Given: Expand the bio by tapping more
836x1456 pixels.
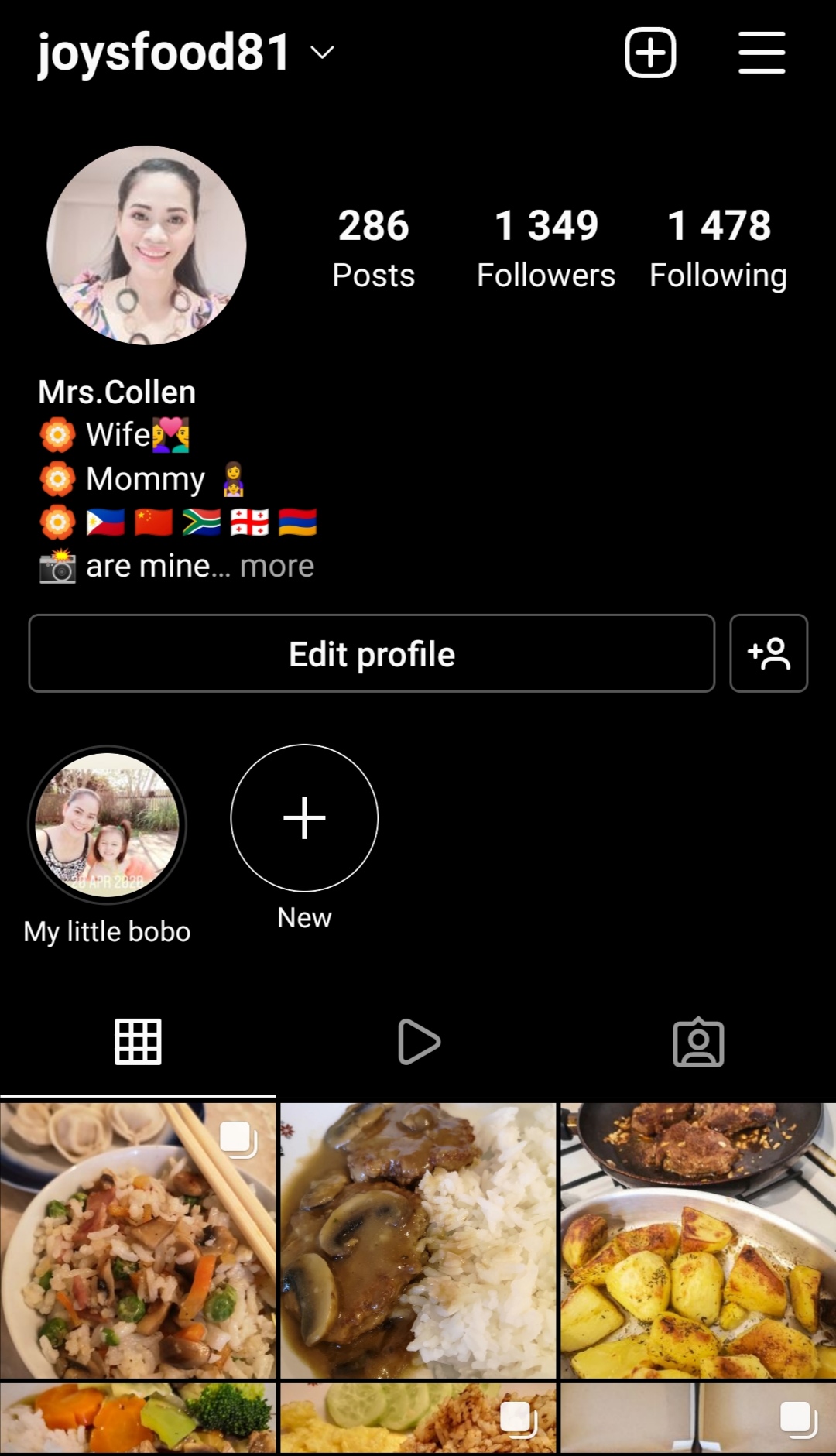Looking at the screenshot, I should click(x=277, y=567).
